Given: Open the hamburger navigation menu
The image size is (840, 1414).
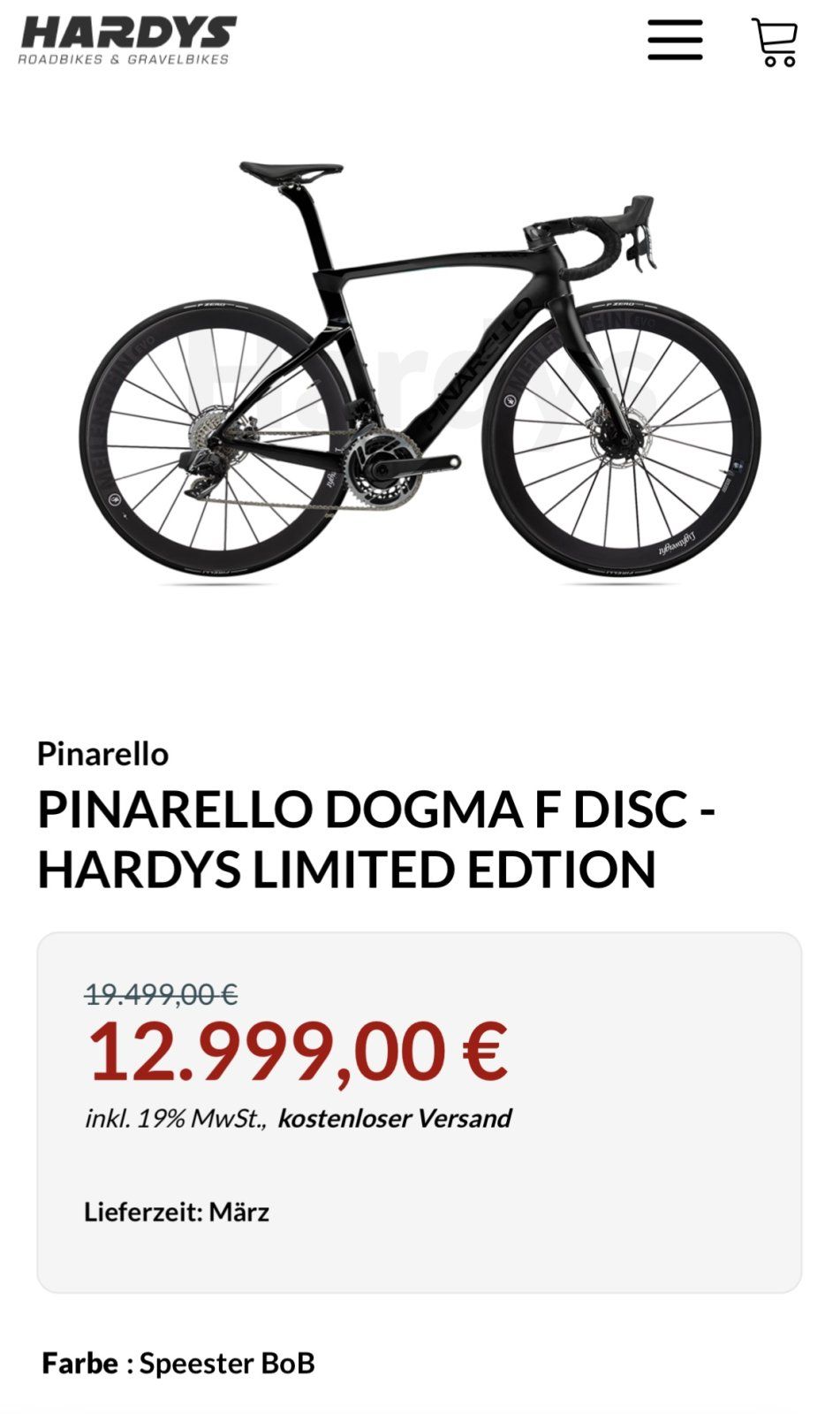Looking at the screenshot, I should pos(675,41).
